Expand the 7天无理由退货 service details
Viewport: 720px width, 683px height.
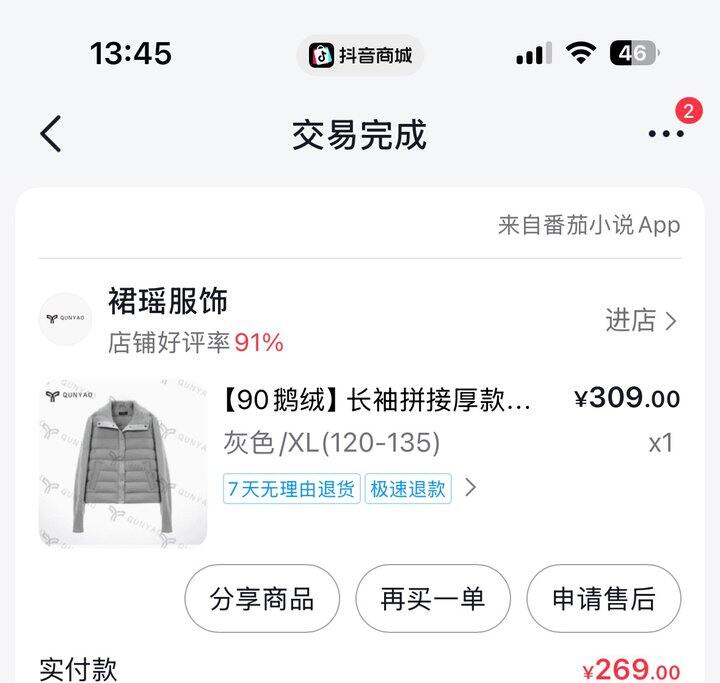tap(471, 489)
